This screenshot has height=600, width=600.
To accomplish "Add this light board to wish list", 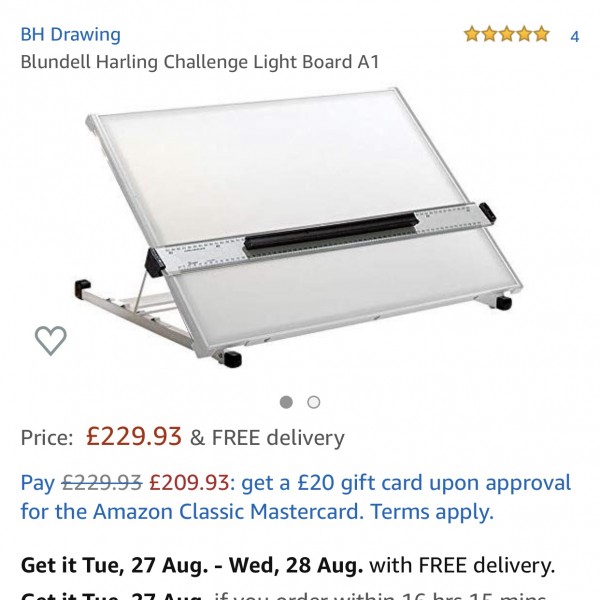I will [x=50, y=341].
